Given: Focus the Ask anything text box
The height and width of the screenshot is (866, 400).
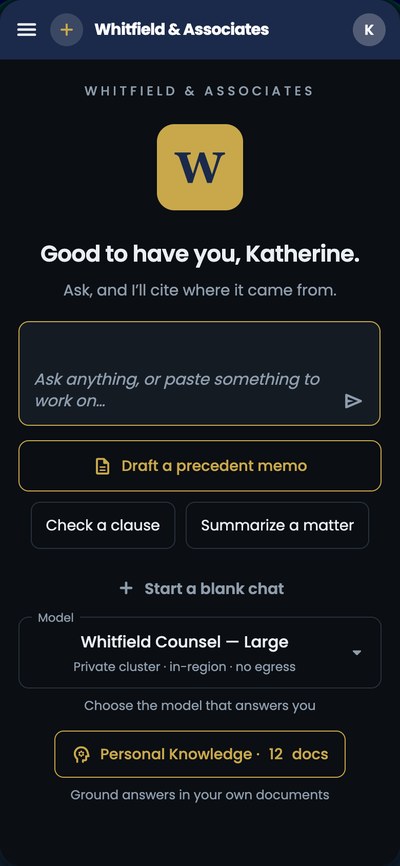Looking at the screenshot, I should click(199, 373).
